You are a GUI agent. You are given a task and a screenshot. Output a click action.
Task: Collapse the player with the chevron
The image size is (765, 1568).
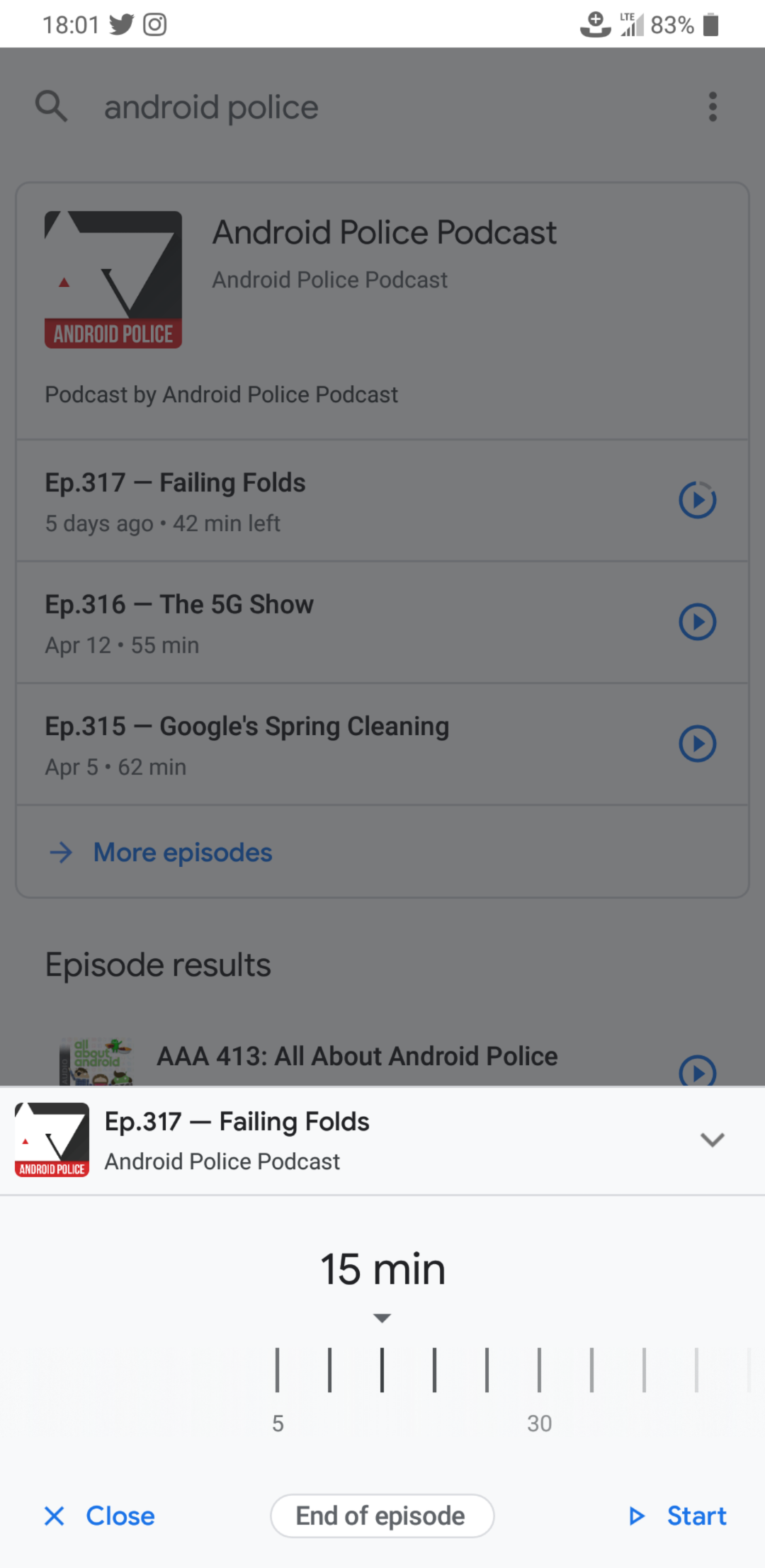click(x=712, y=1140)
